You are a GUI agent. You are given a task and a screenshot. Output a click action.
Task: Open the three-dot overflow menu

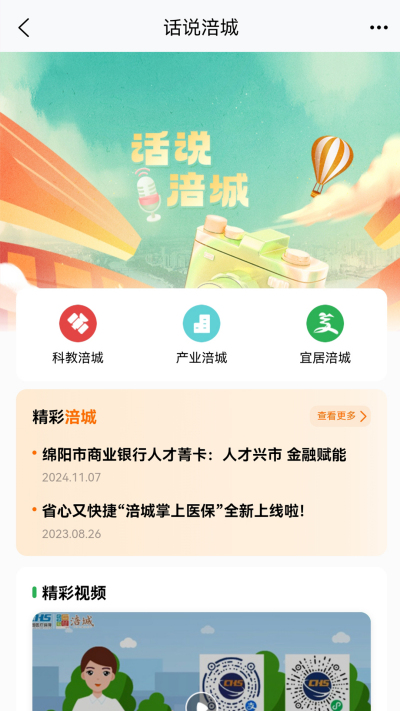click(x=378, y=28)
